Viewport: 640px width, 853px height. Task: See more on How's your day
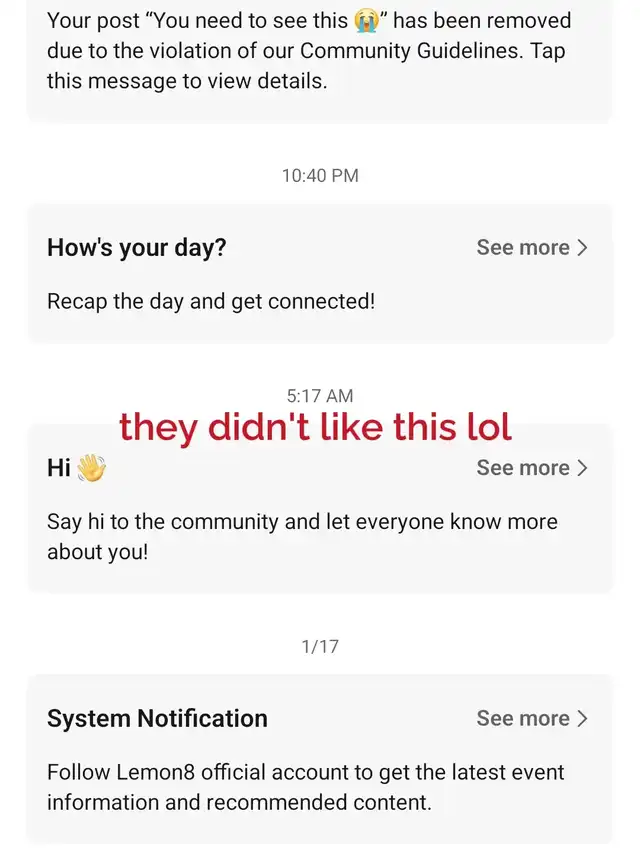(x=531, y=248)
